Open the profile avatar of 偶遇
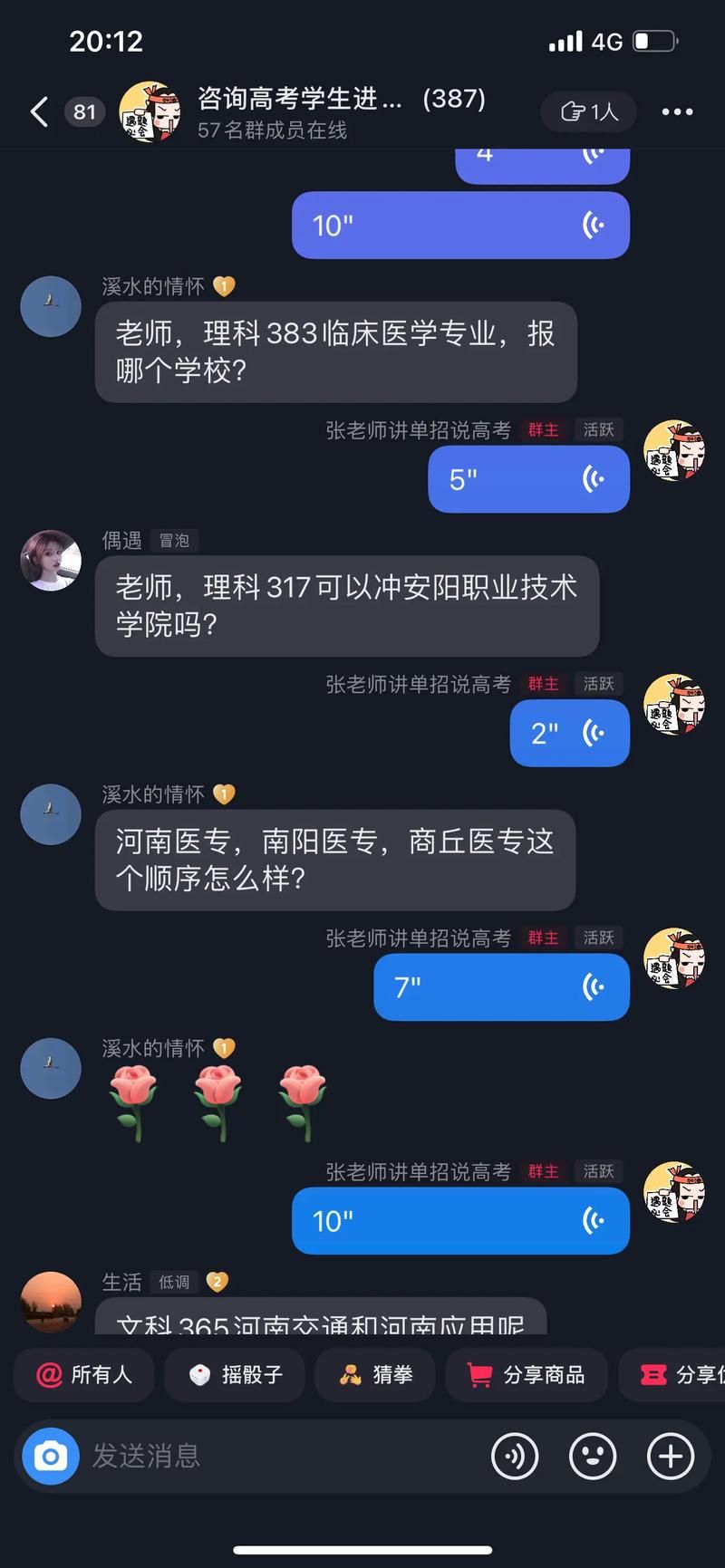Screen dimensions: 725x1568 click(x=50, y=561)
